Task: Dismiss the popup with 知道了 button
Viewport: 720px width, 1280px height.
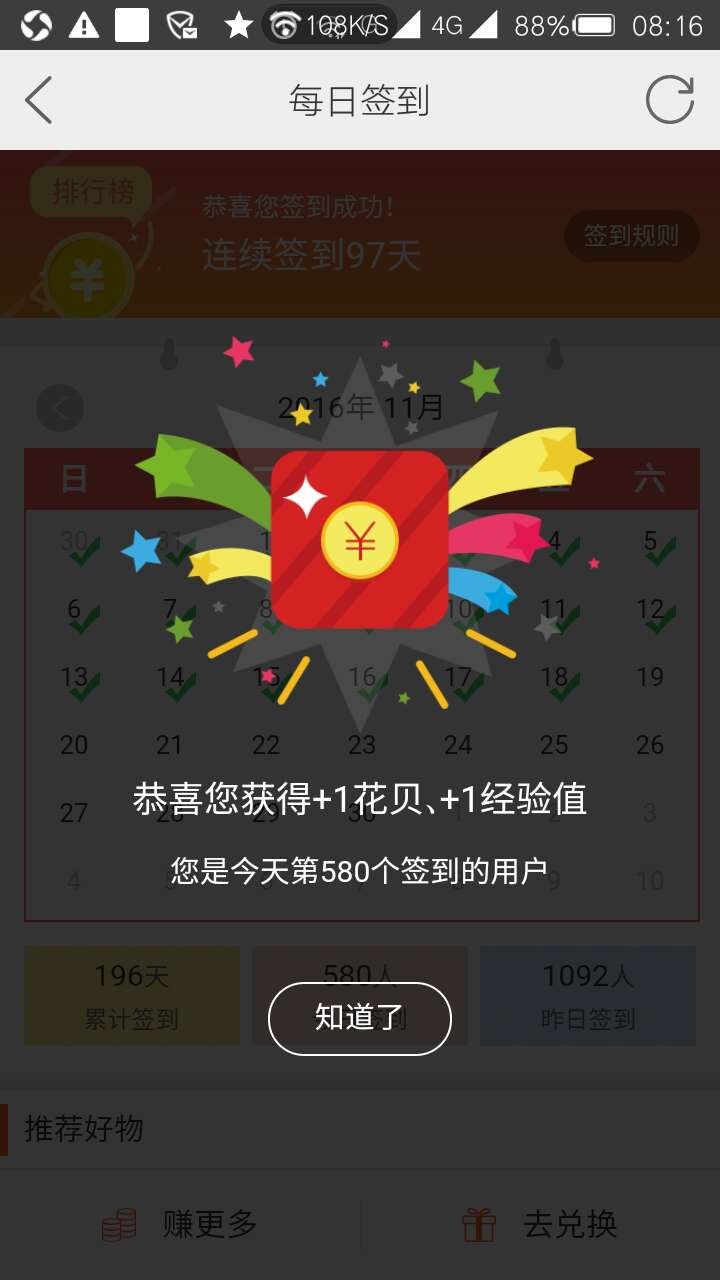Action: click(x=360, y=1018)
